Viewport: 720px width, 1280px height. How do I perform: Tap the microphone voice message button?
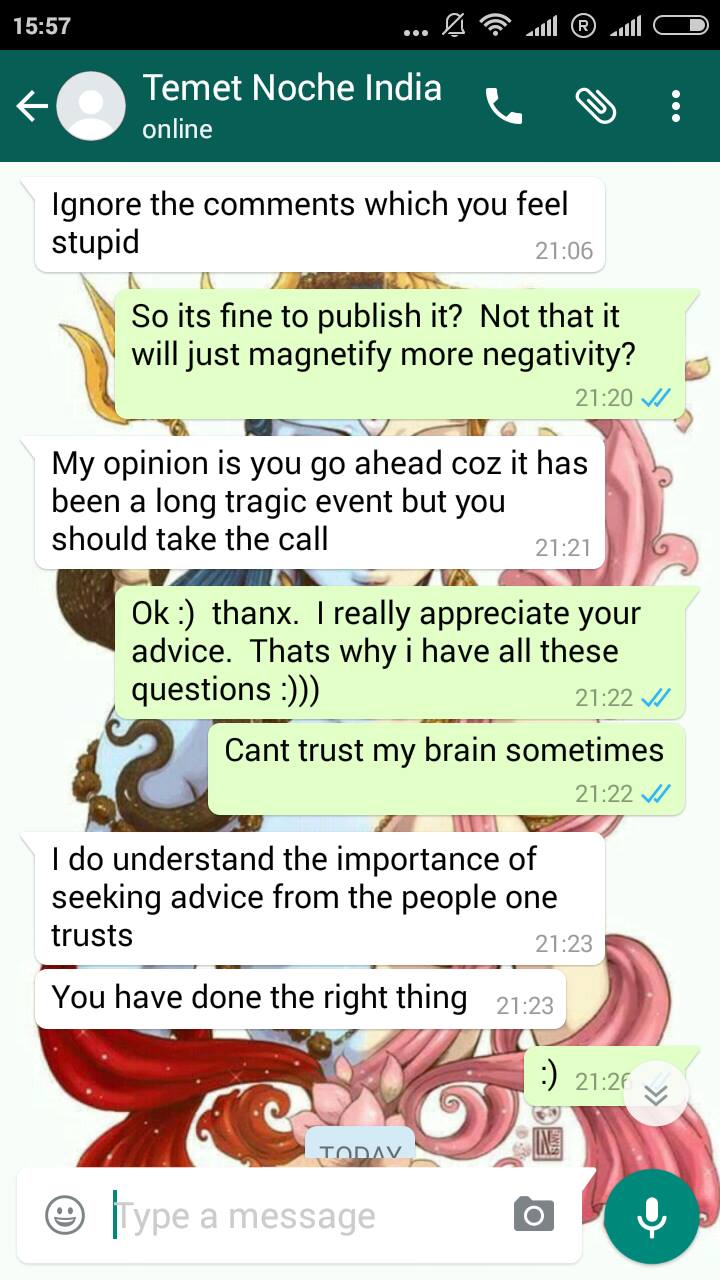coord(652,1216)
